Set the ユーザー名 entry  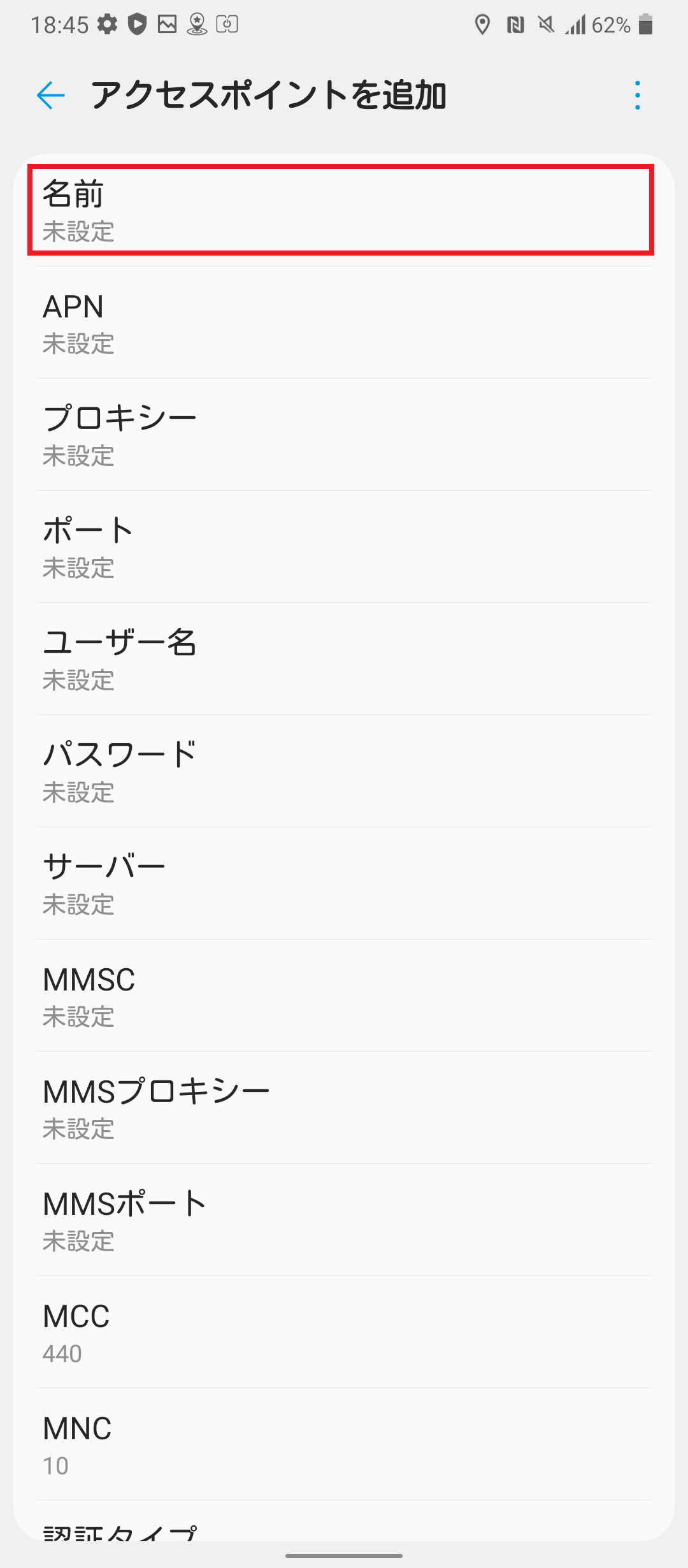coord(344,659)
